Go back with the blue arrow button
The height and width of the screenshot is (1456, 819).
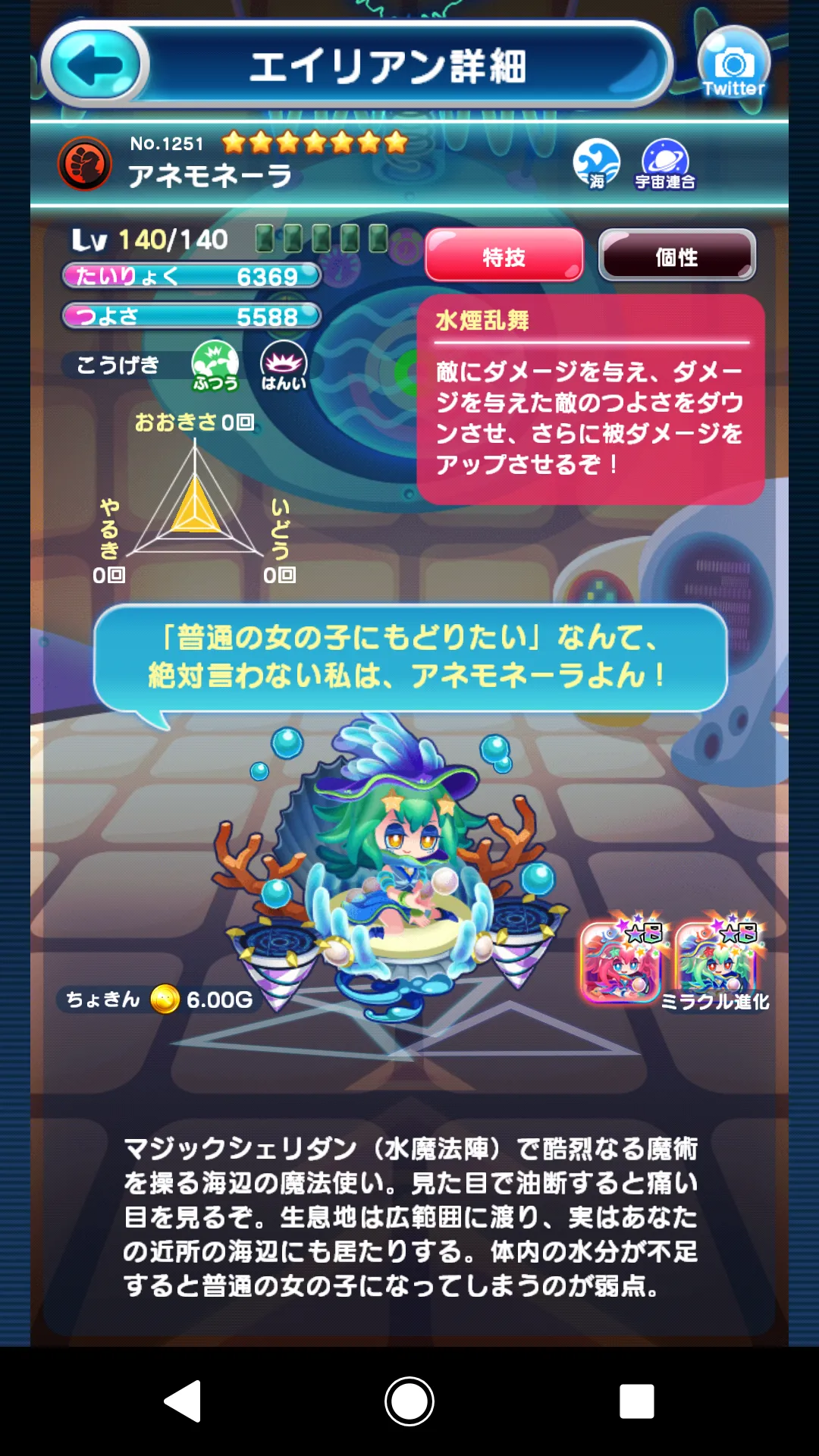(x=94, y=66)
